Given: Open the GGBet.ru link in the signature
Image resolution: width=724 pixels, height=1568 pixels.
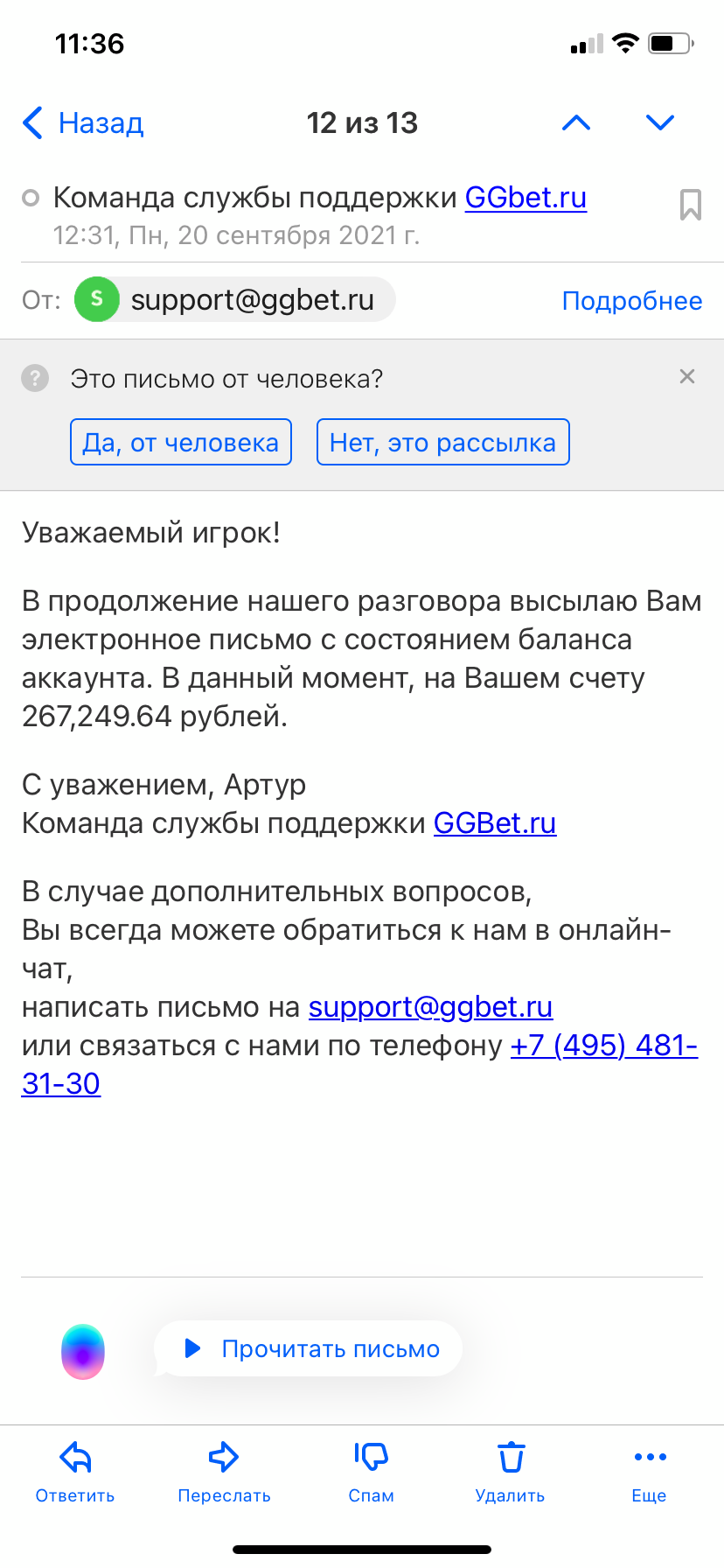Looking at the screenshot, I should [x=495, y=823].
